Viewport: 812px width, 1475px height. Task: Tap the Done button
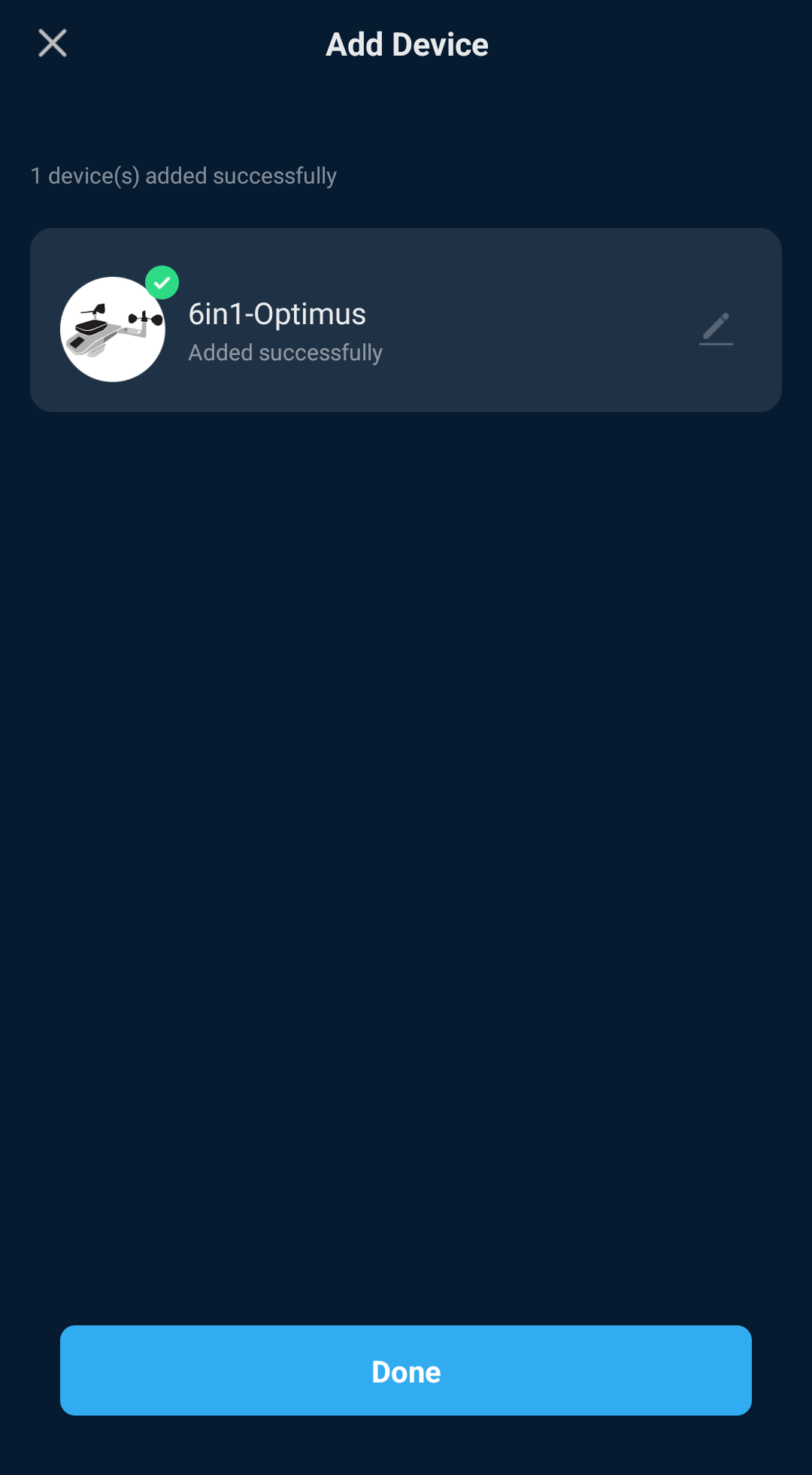click(x=406, y=1370)
